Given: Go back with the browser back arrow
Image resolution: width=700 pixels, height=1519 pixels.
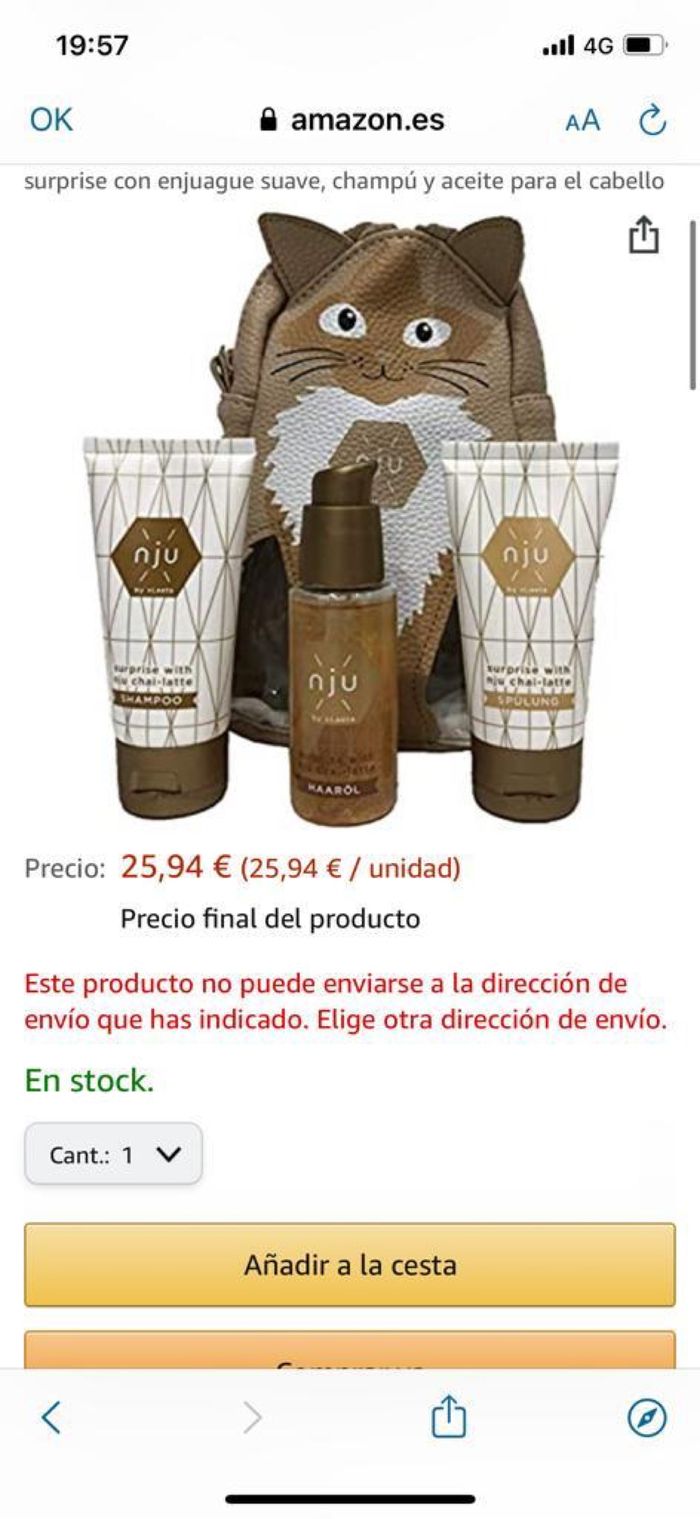Looking at the screenshot, I should [52, 1417].
